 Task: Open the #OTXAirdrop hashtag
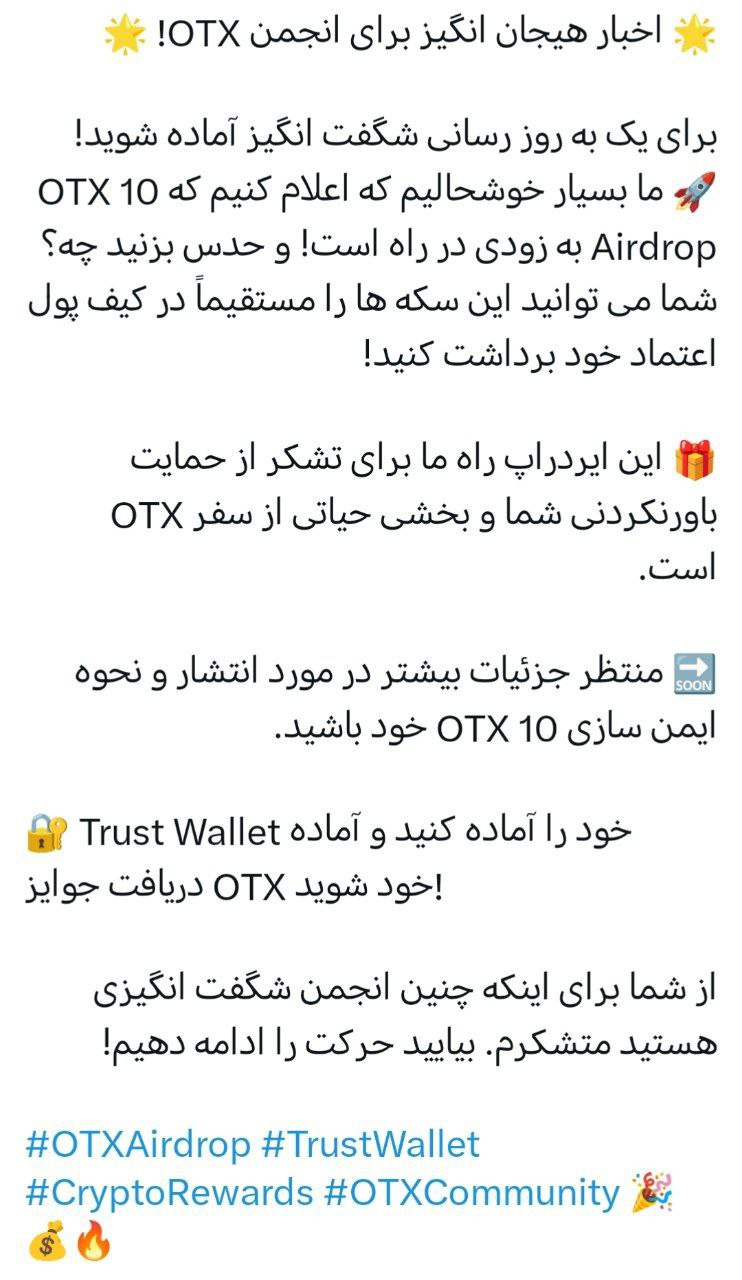[138, 1143]
